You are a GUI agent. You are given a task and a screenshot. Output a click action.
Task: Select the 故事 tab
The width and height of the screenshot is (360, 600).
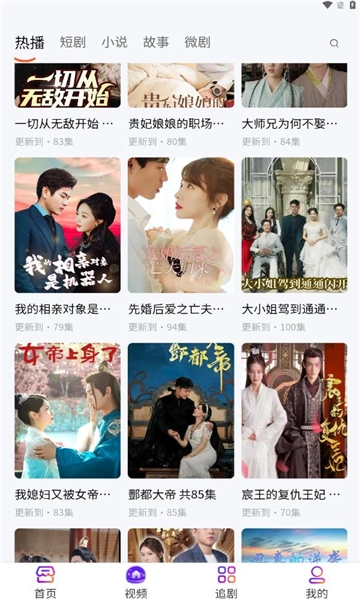[x=156, y=42]
